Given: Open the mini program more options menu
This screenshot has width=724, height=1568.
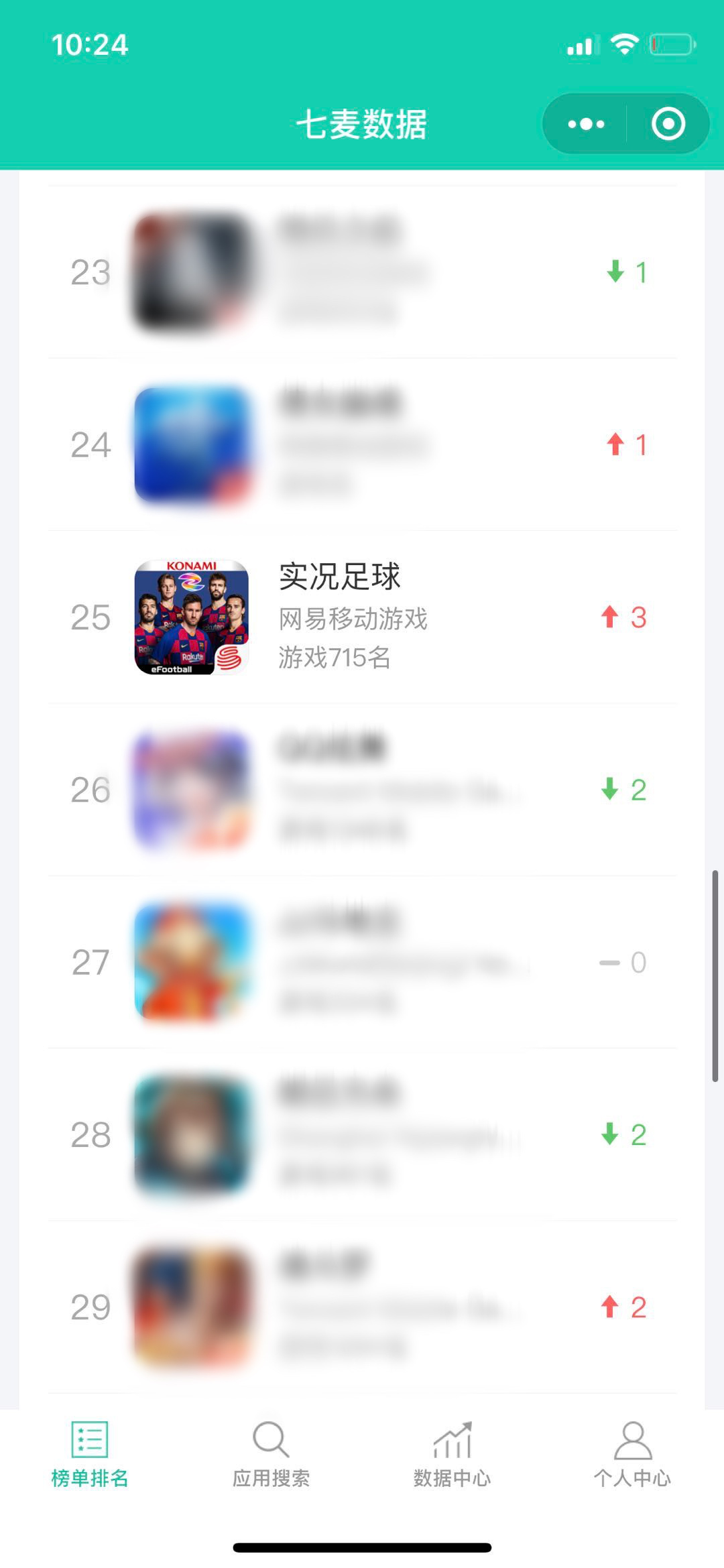Looking at the screenshot, I should [x=585, y=124].
